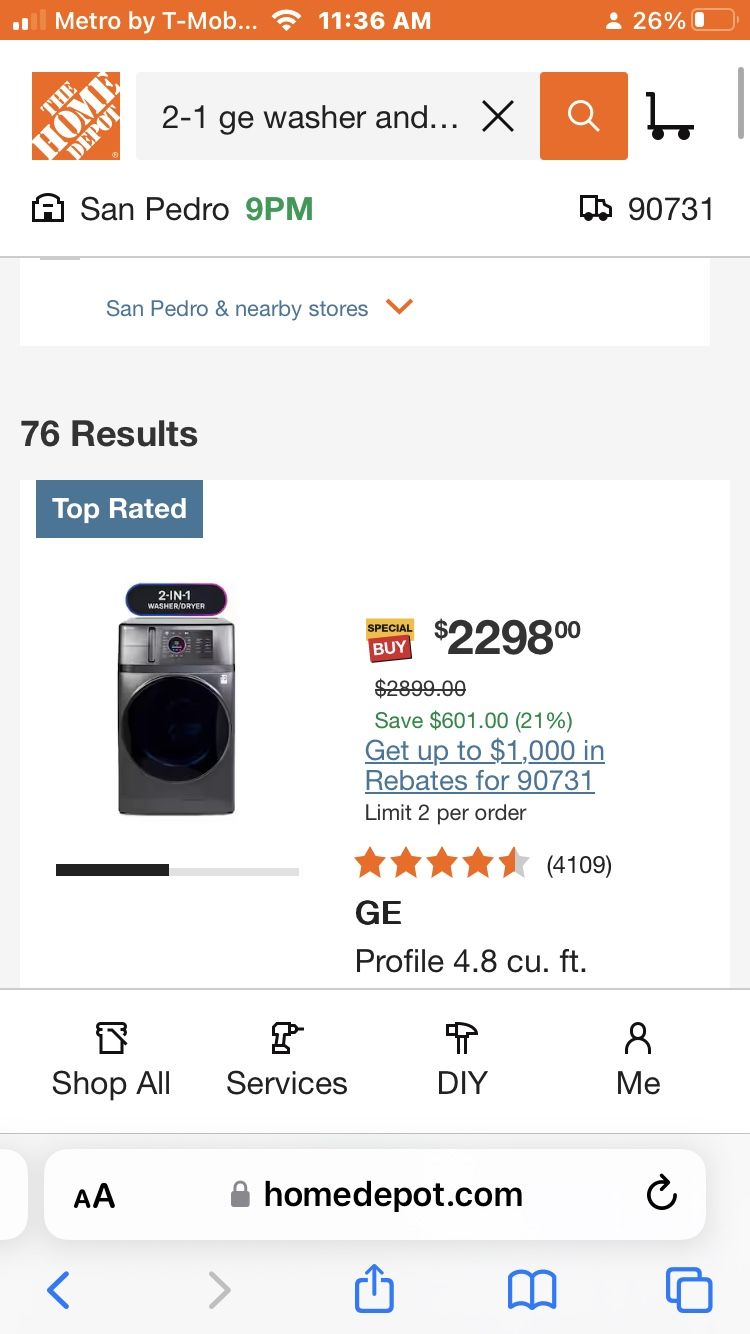This screenshot has height=1334, width=750.
Task: Open the shopping cart
Action: [670, 116]
